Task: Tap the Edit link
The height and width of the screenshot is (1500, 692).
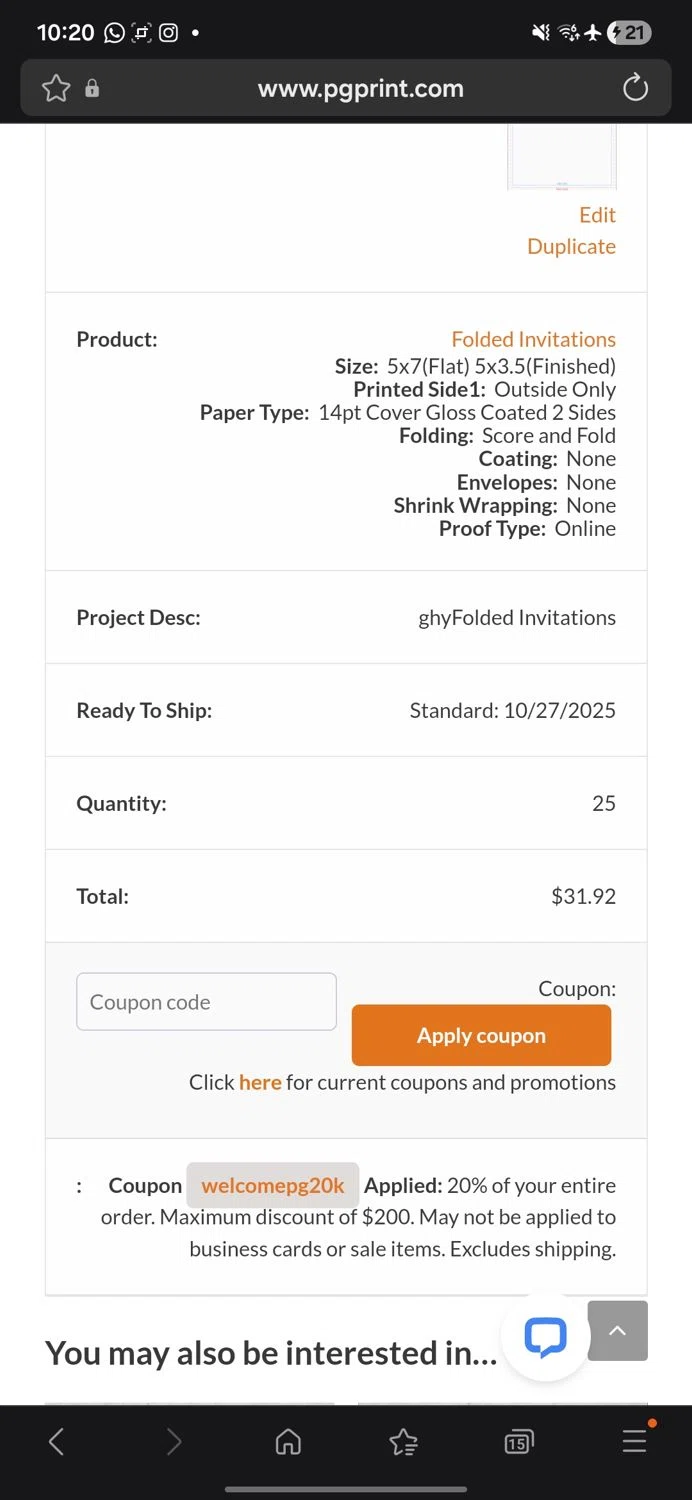Action: pos(597,215)
